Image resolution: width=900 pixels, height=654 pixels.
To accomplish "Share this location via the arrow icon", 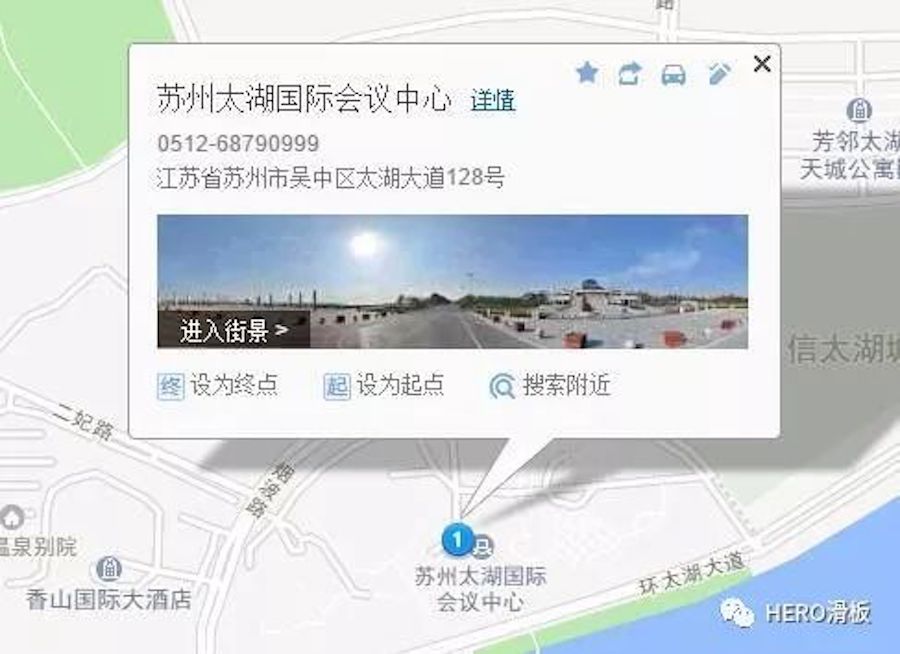I will click(x=629, y=74).
